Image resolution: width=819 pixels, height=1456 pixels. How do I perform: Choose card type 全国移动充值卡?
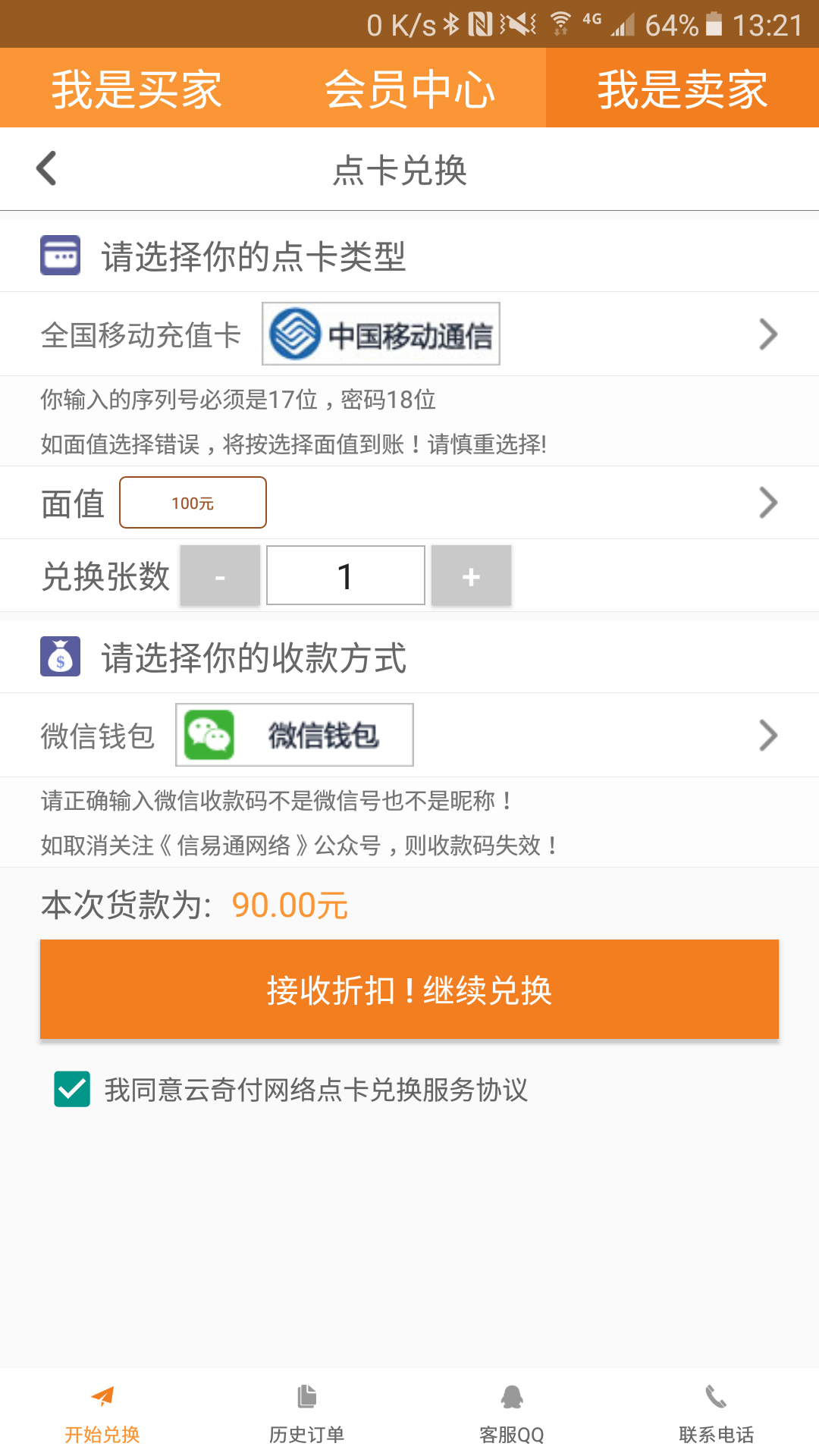[x=409, y=334]
